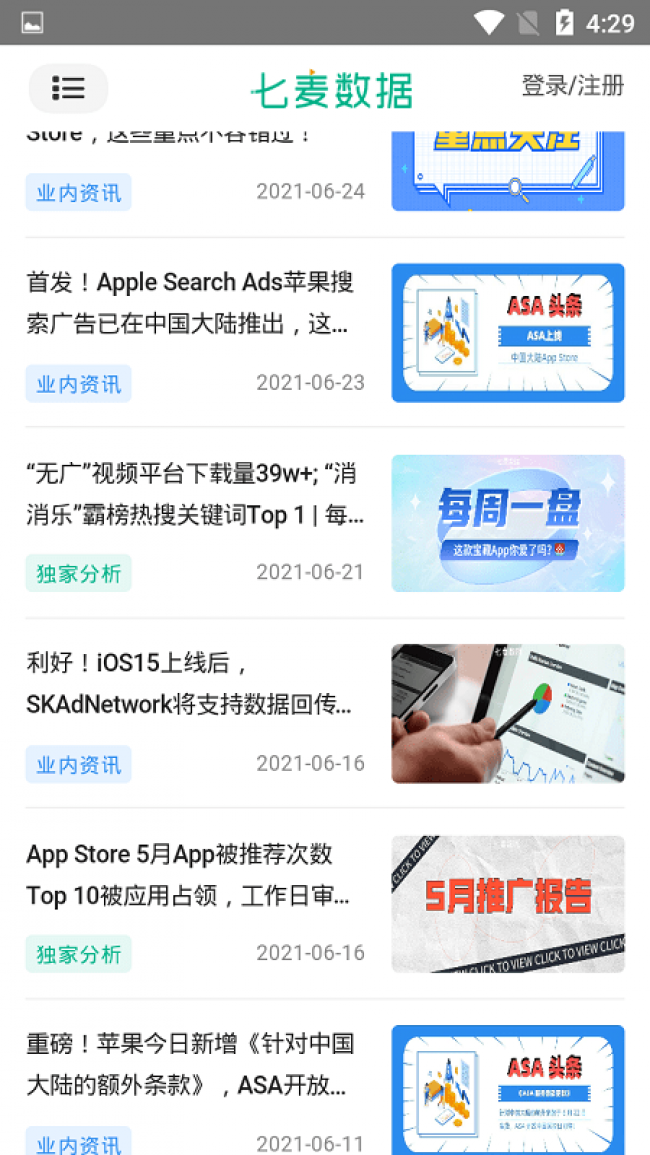The image size is (650, 1155).
Task: Tap the 5月推广报告 cover image
Action: (508, 904)
